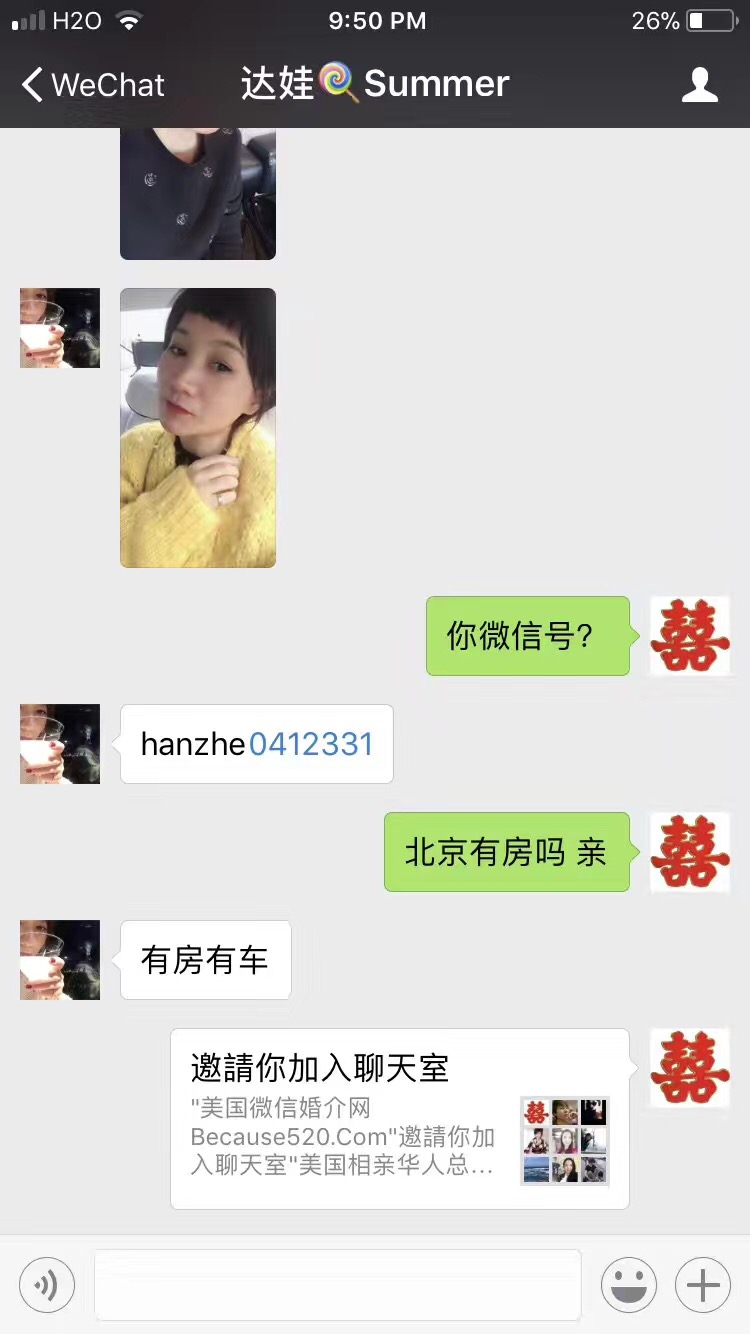The image size is (750, 1334).
Task: View the yellow sweater photo message
Action: (198, 428)
